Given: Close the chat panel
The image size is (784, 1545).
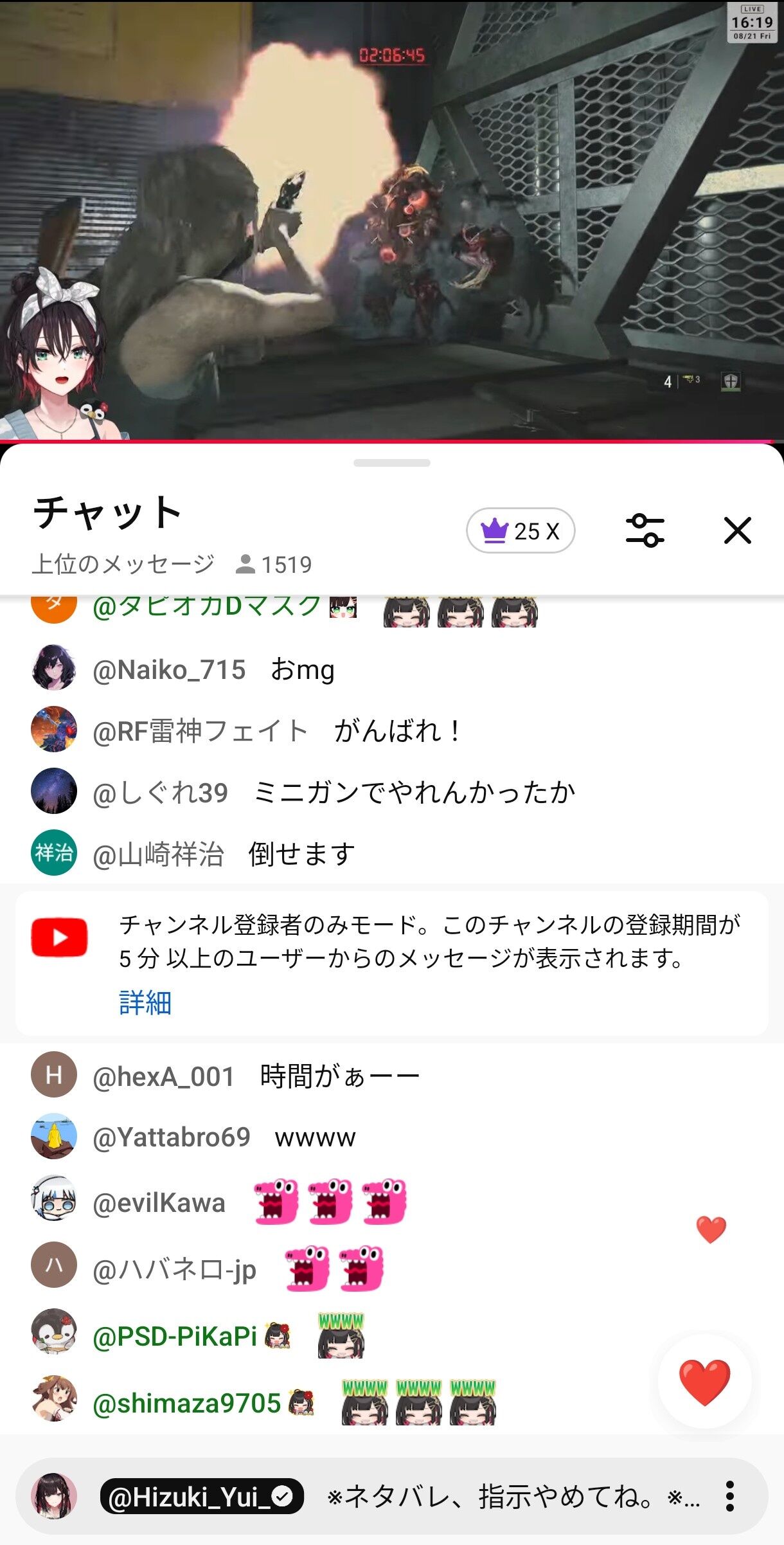Looking at the screenshot, I should pyautogui.click(x=737, y=531).
